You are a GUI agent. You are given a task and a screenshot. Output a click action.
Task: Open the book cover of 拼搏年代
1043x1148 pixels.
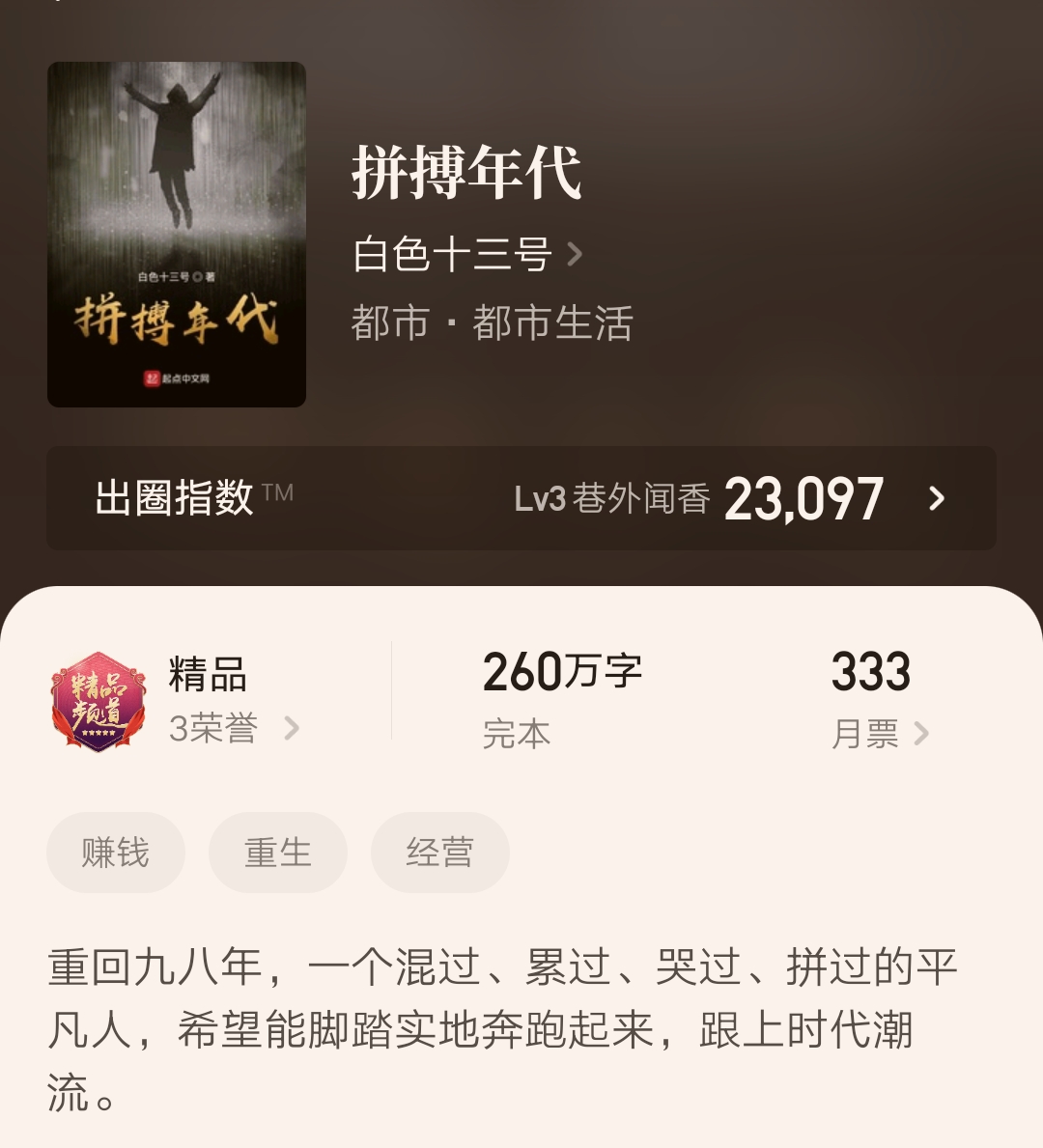pos(177,235)
